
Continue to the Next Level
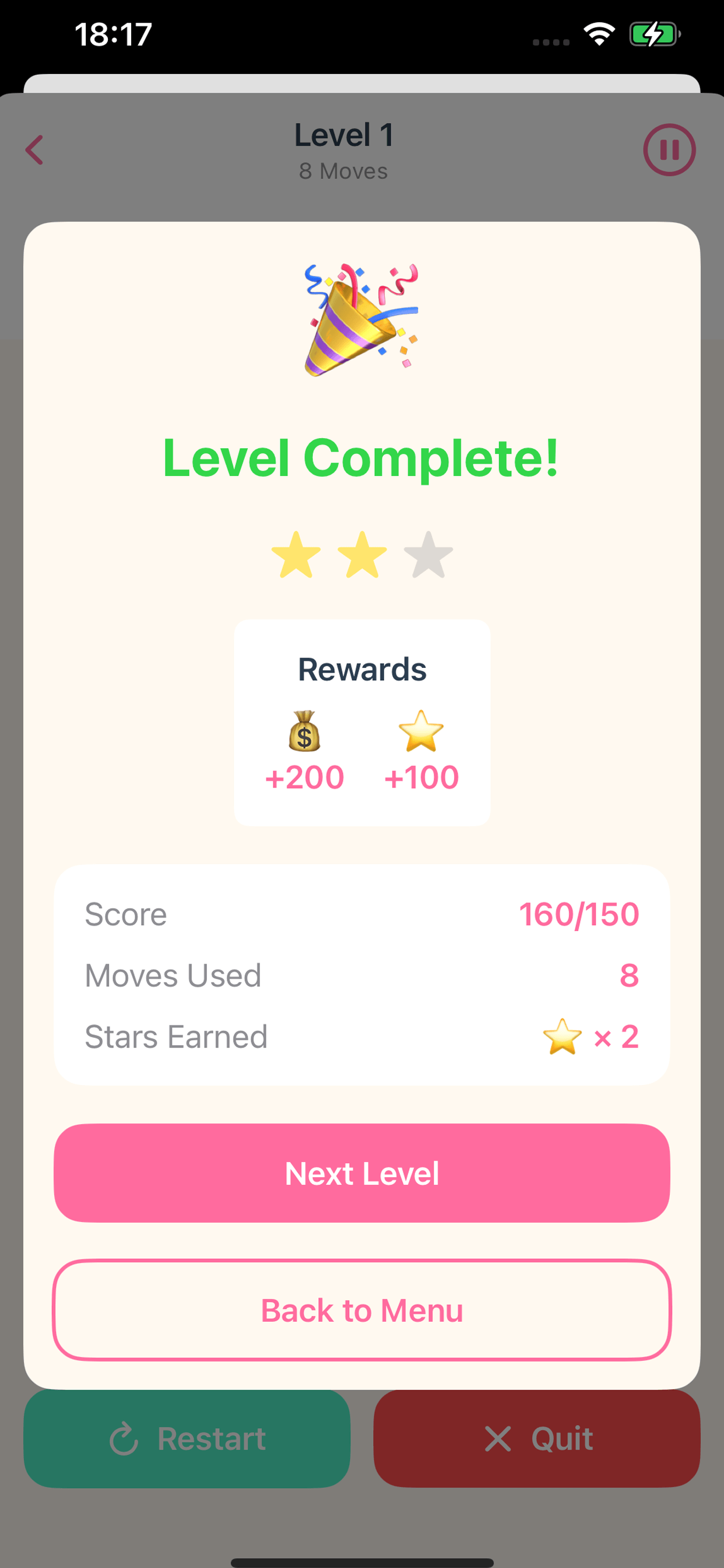click(362, 1173)
